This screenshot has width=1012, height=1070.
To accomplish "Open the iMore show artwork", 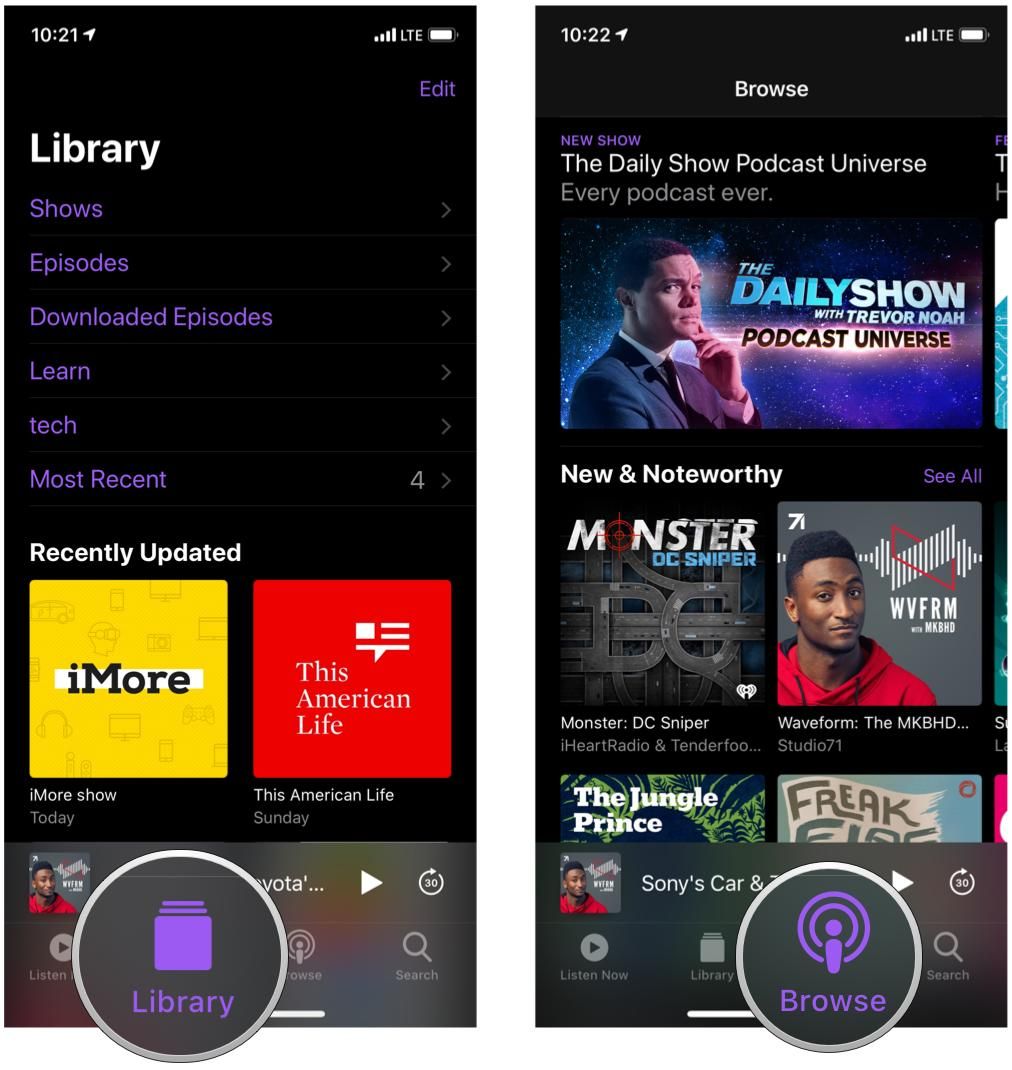I will 128,678.
